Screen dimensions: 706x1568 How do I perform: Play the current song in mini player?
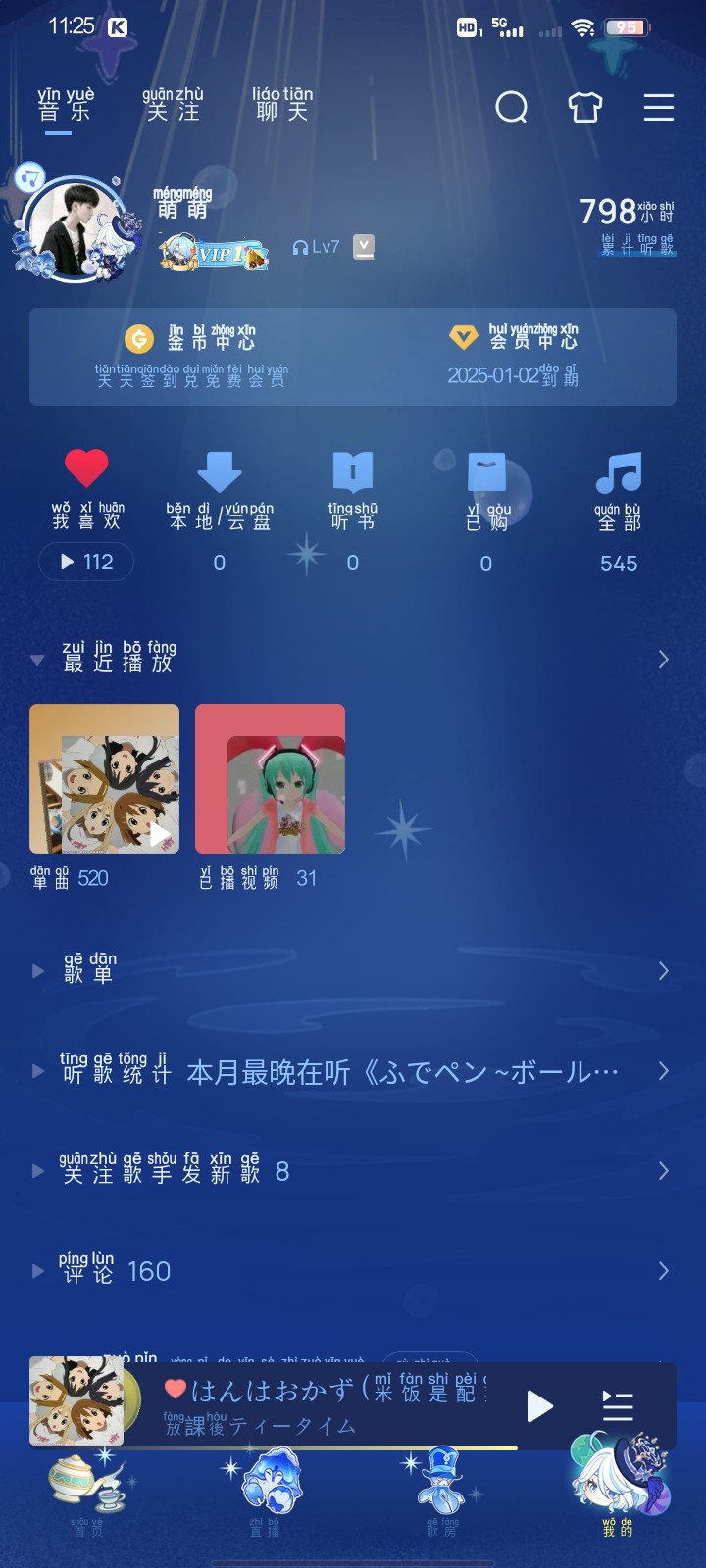point(539,1406)
